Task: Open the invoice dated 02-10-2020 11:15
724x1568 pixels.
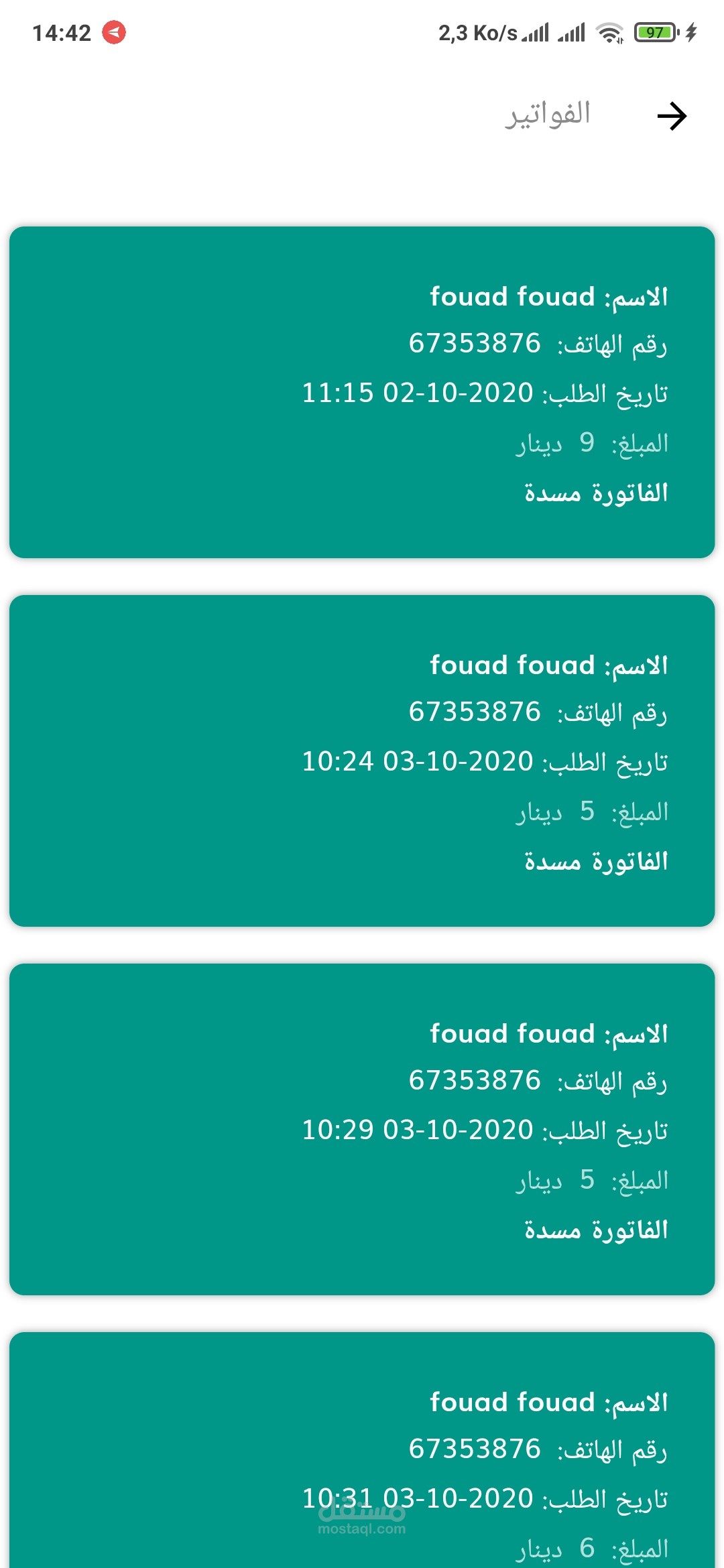Action: 362,392
